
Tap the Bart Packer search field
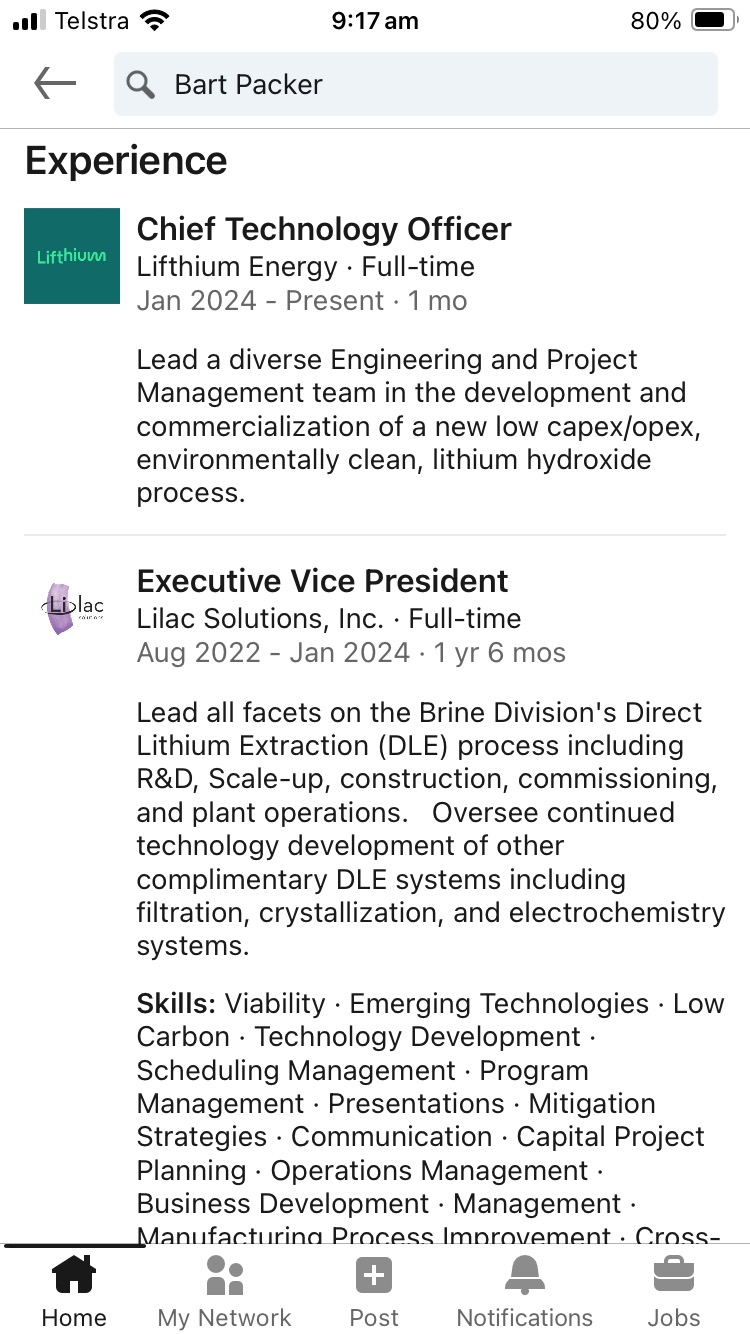[416, 84]
